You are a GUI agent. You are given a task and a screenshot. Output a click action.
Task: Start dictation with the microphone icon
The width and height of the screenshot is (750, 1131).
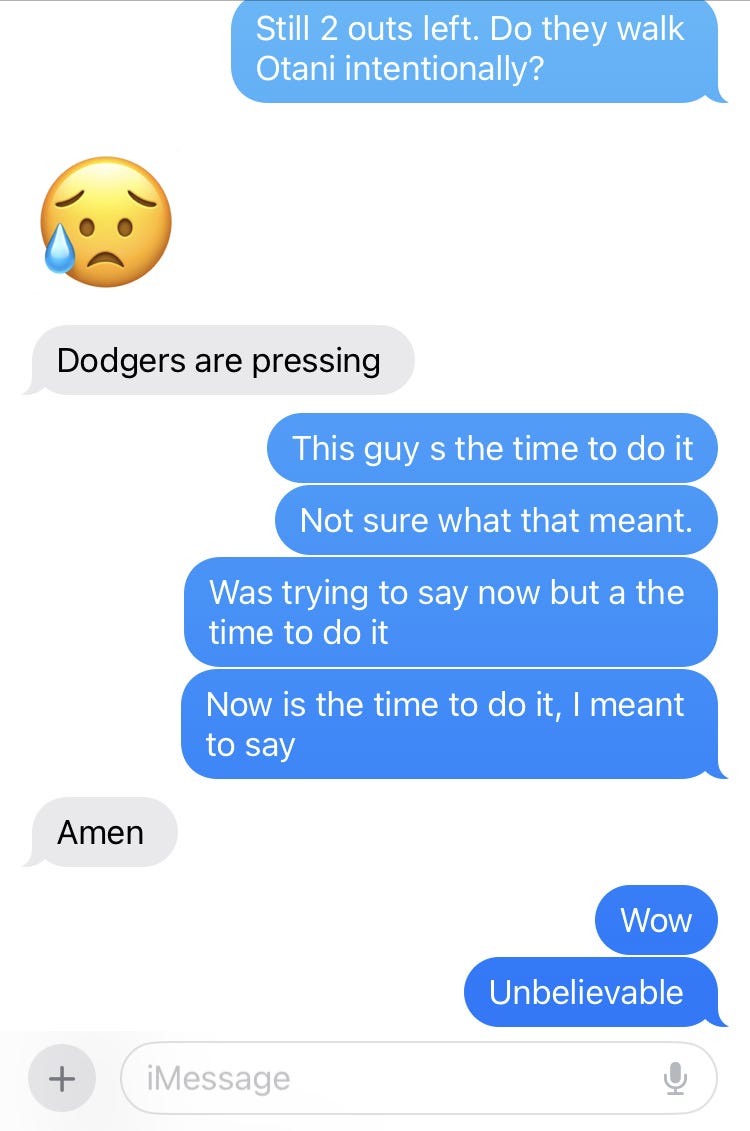pos(676,1078)
